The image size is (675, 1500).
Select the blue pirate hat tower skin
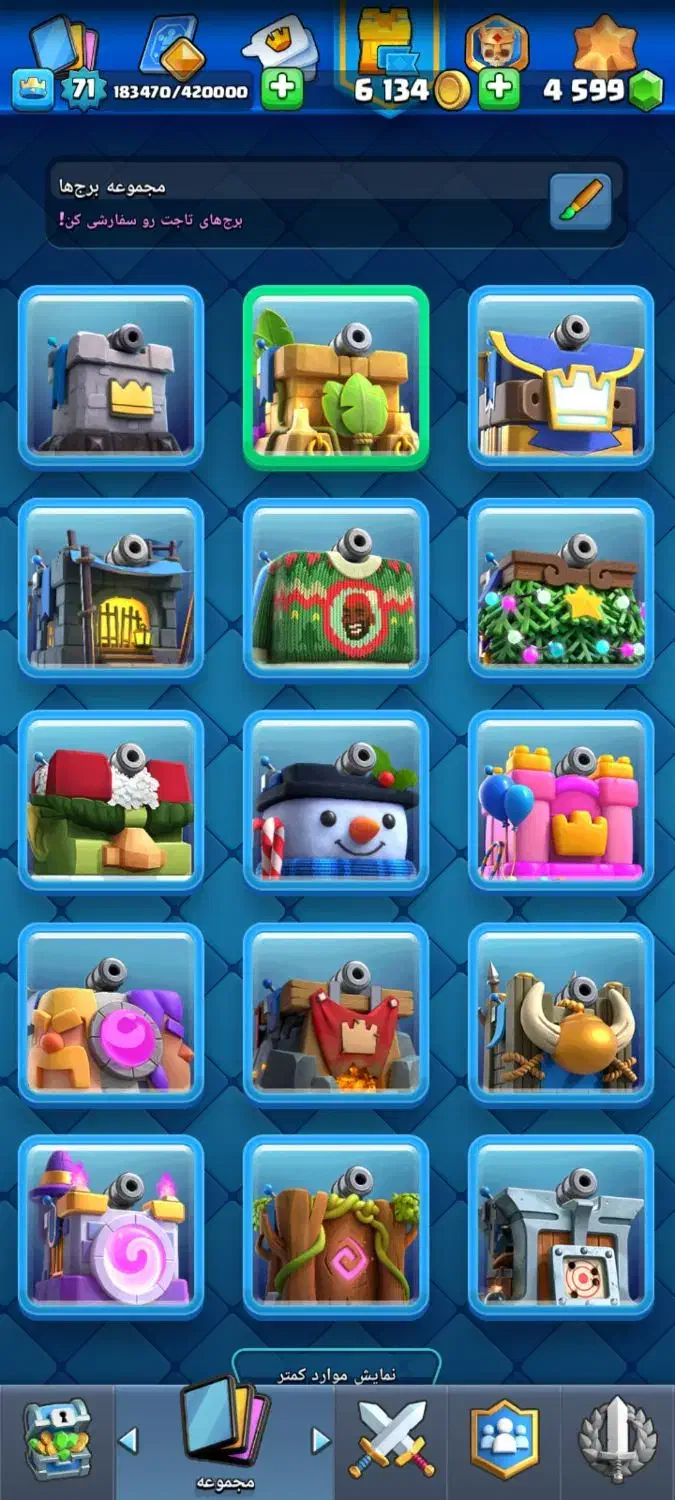point(561,378)
